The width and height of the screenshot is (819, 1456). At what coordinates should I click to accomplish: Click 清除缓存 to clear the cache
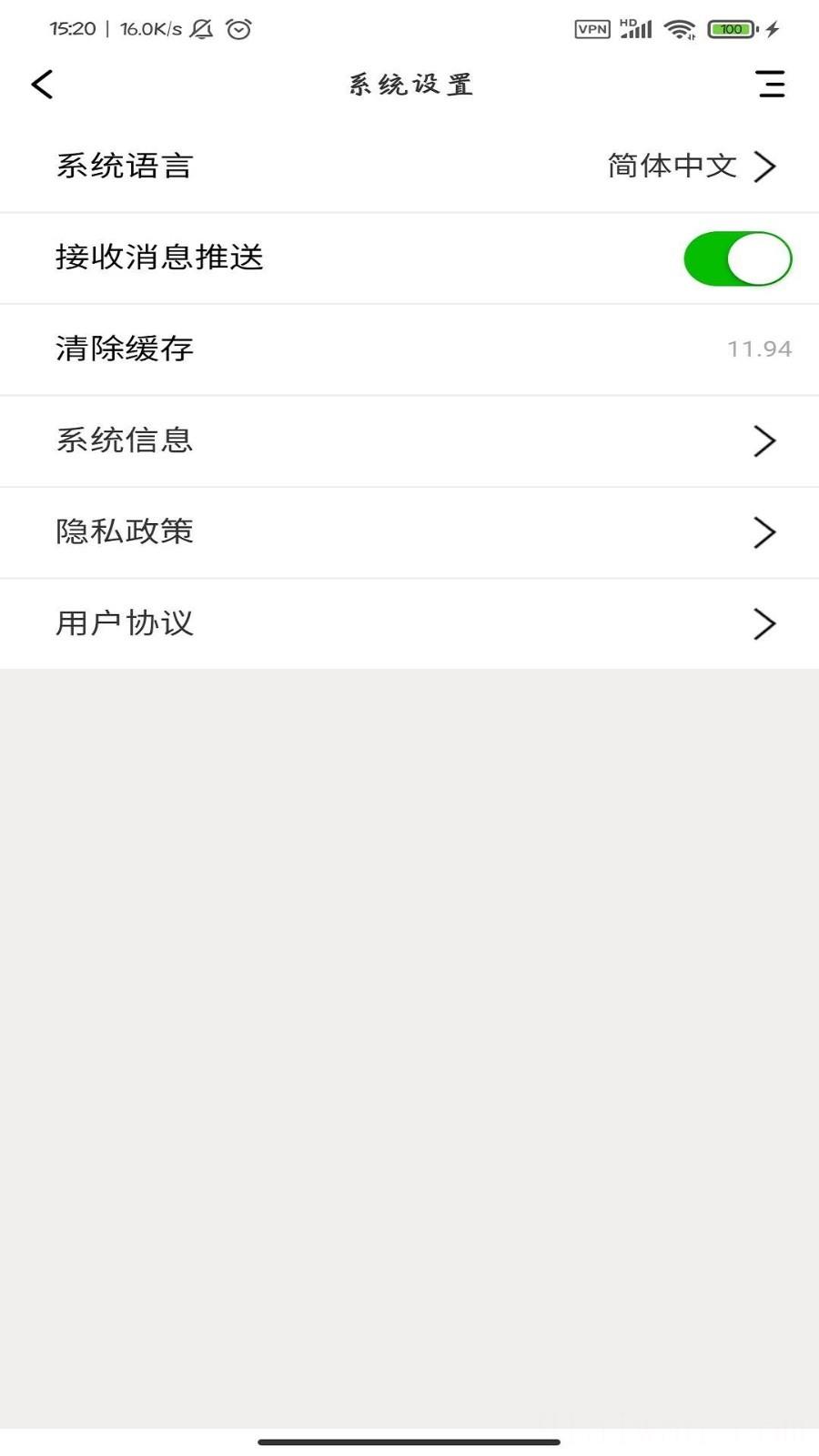coord(123,349)
